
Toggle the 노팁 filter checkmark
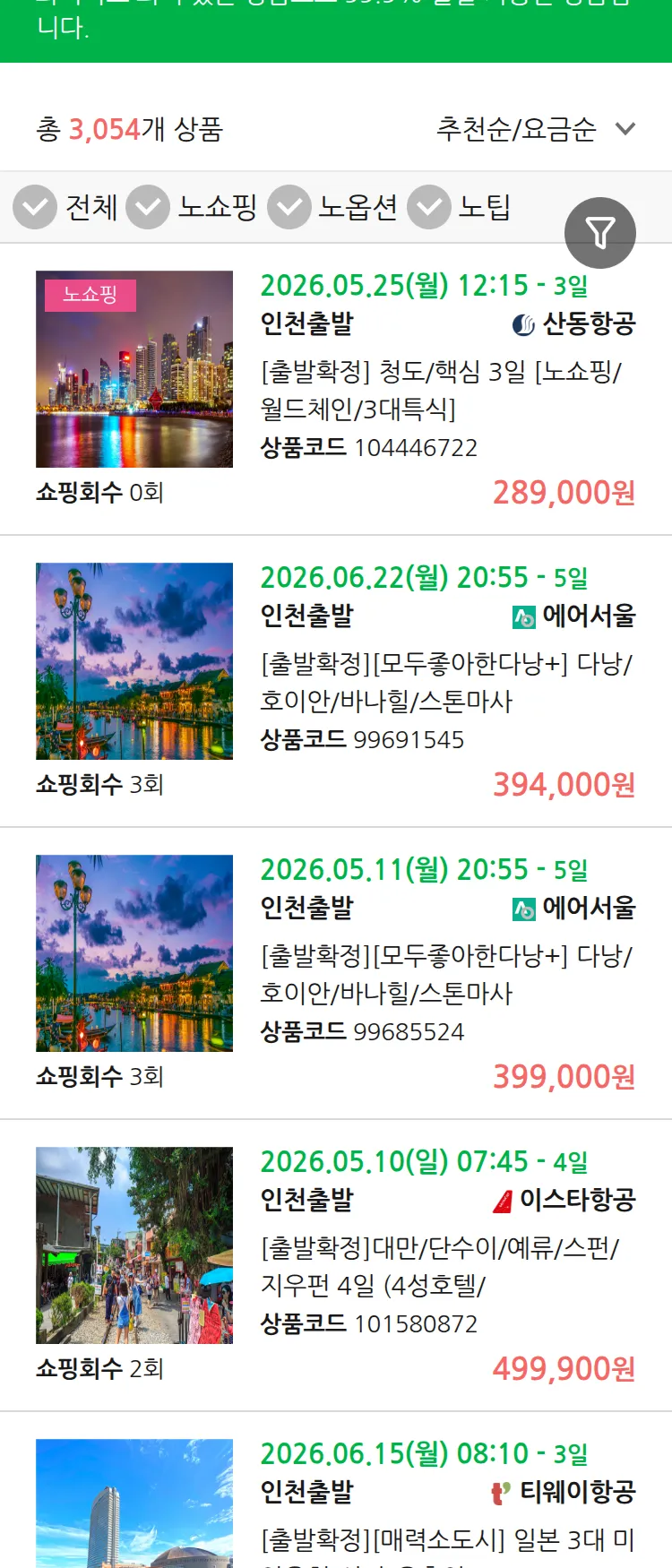428,207
